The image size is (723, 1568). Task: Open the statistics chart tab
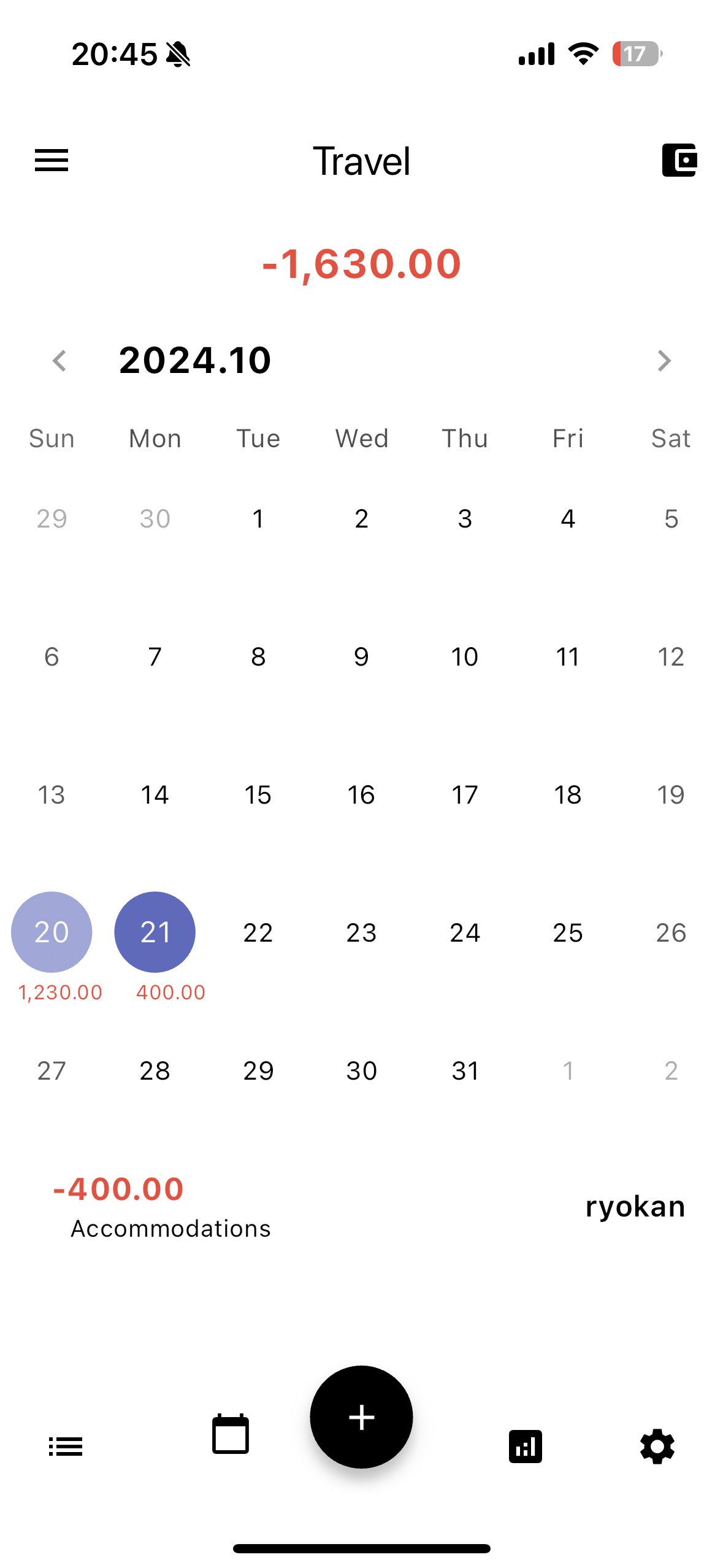[x=526, y=1447]
